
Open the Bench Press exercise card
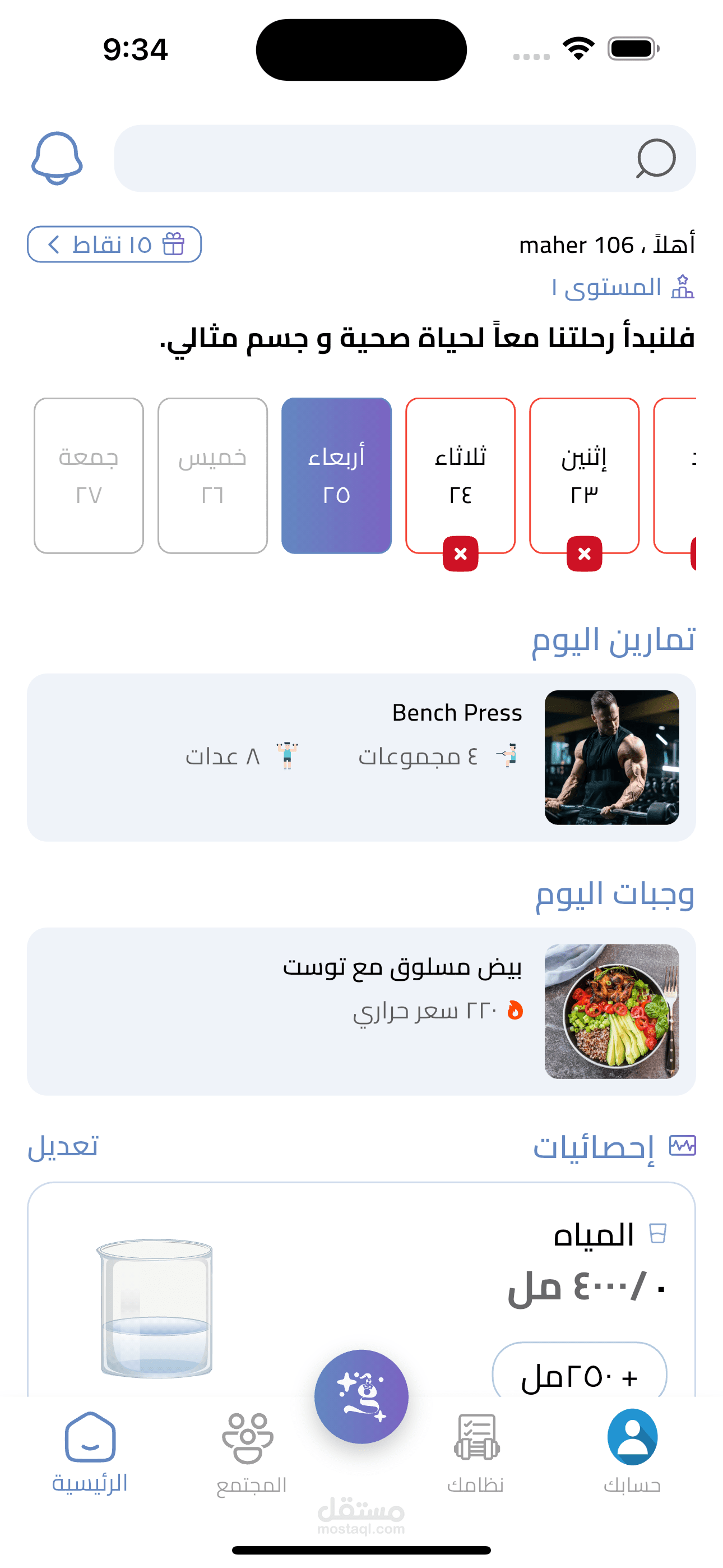tap(361, 757)
